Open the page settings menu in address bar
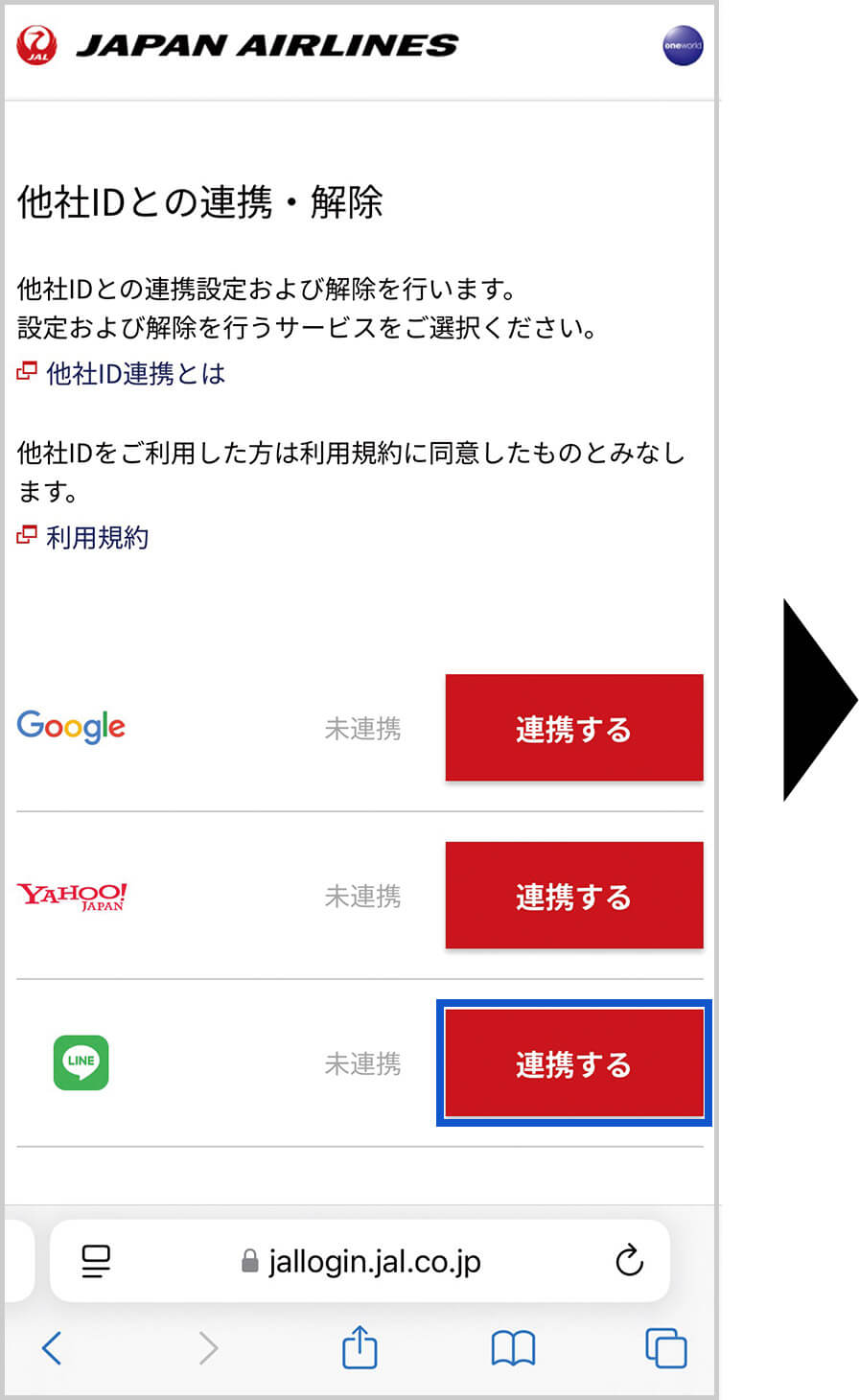 coord(96,1261)
